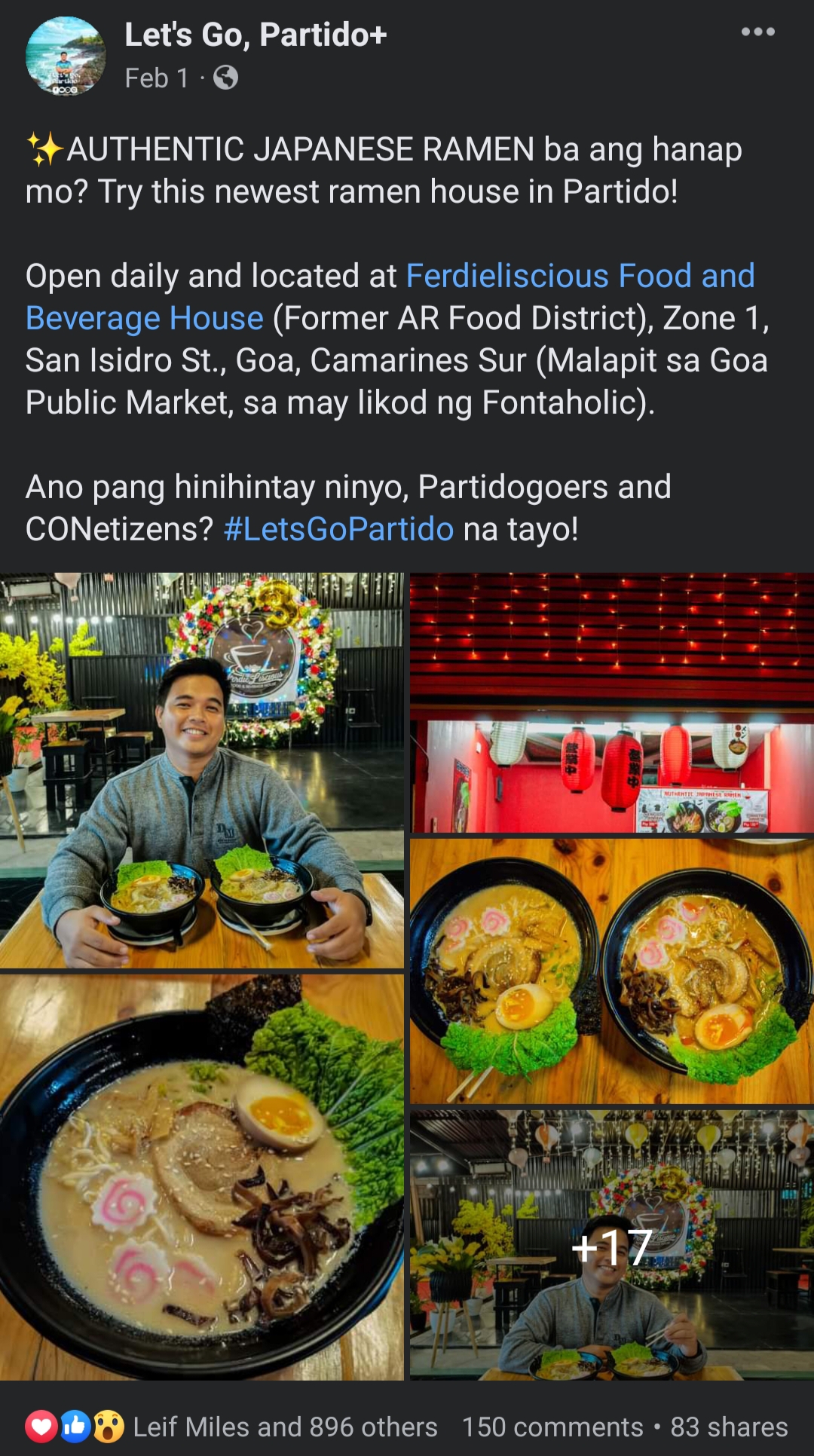See who reacted: Leif Miles and 896 others
This screenshot has height=1456, width=814.
284,1427
